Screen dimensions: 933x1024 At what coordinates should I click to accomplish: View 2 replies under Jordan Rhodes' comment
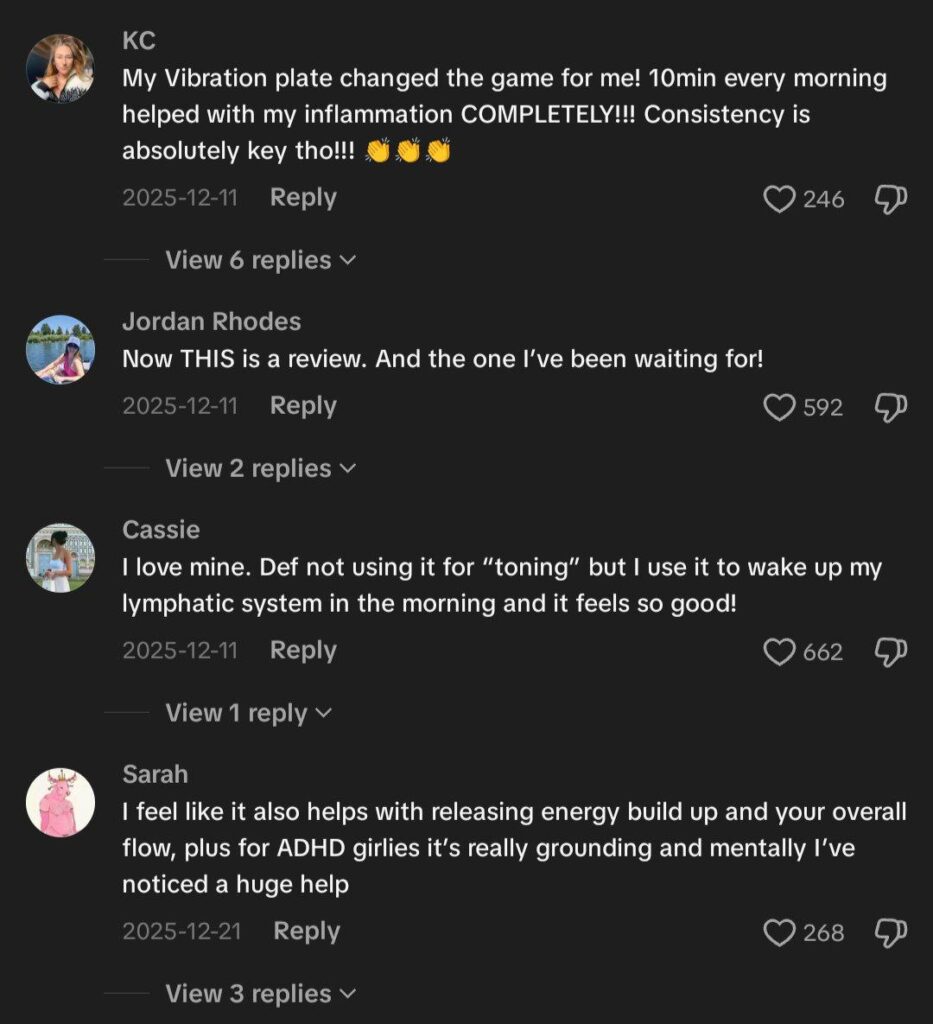260,468
